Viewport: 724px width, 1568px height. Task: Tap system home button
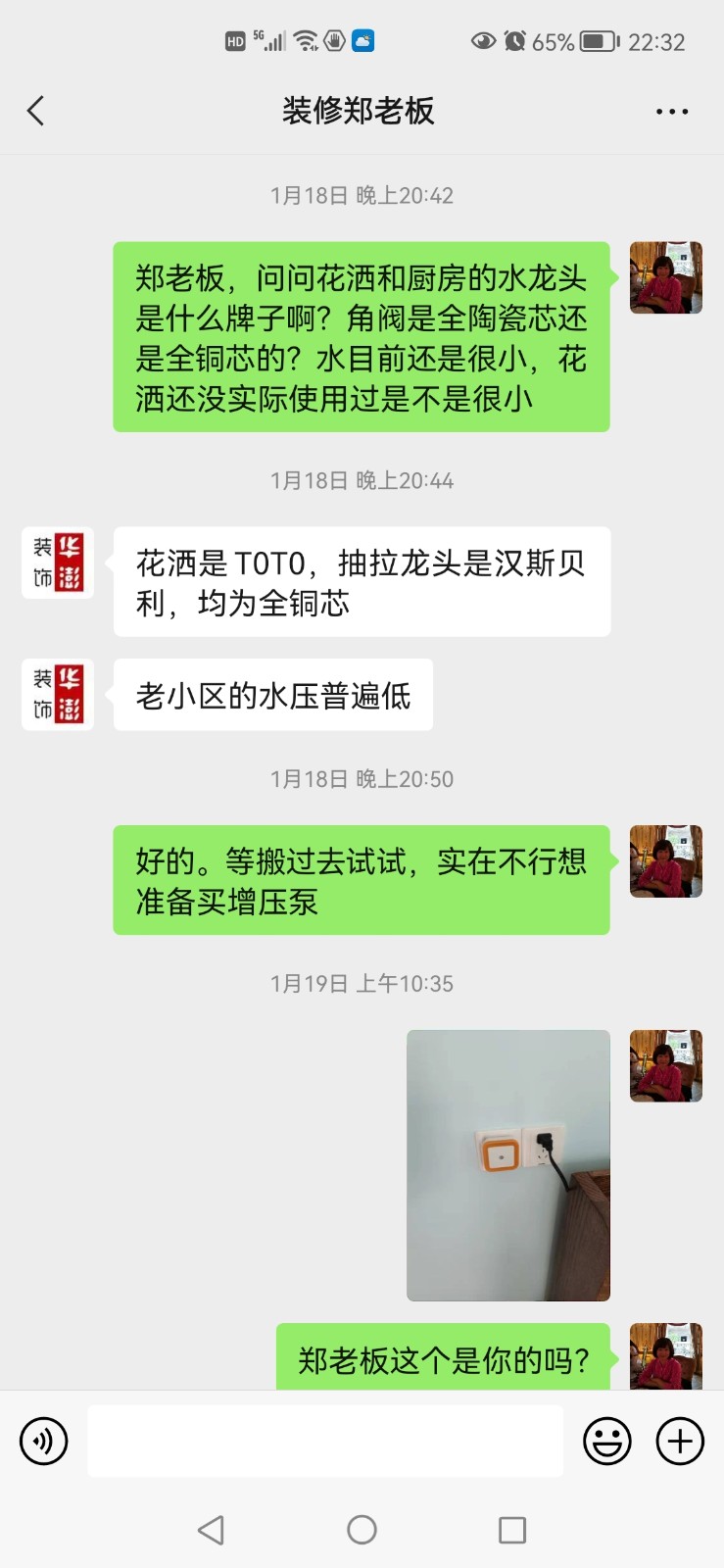362,1530
